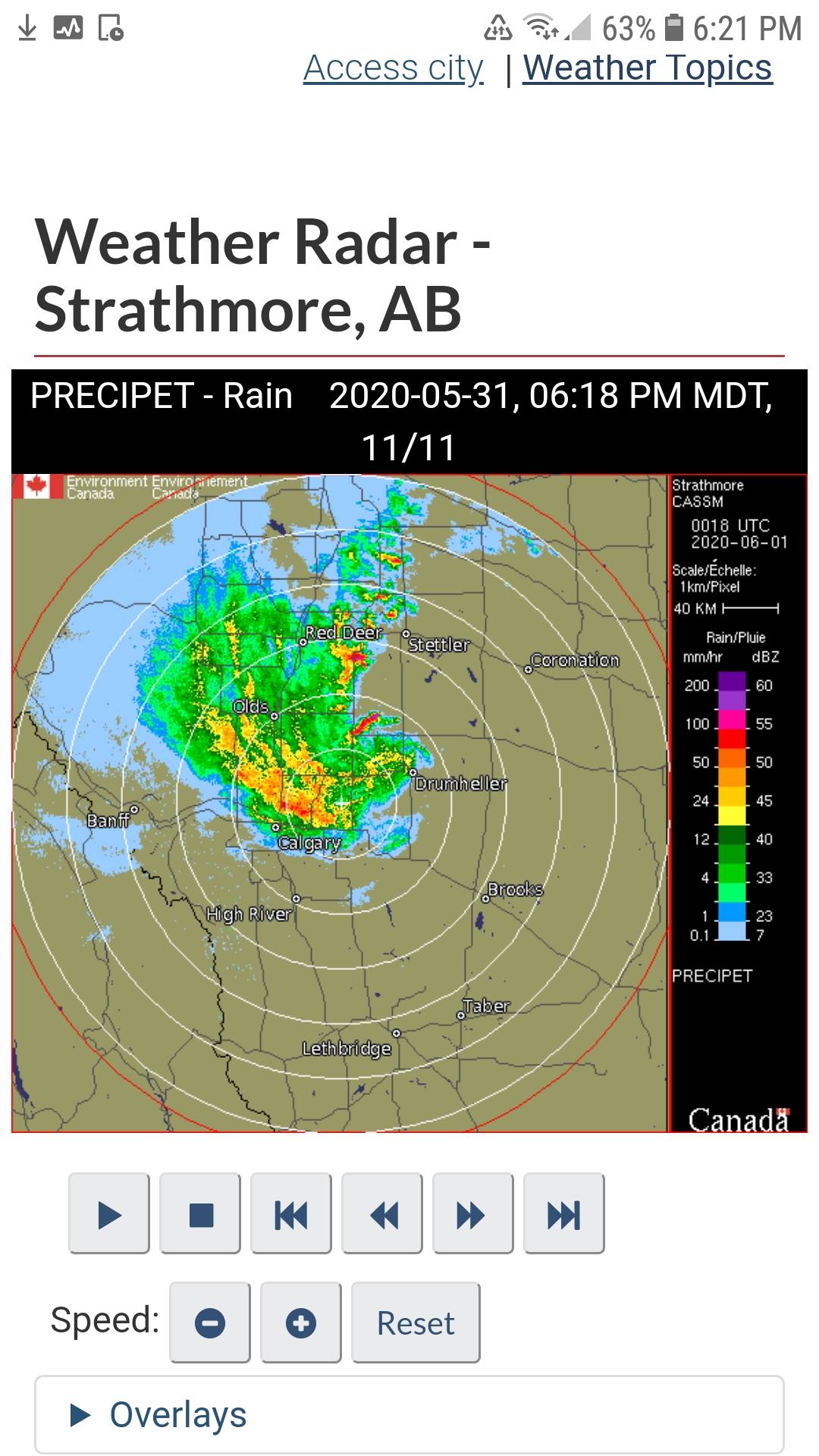This screenshot has width=819, height=1456.
Task: Jump to the last radar frame
Action: pyautogui.click(x=564, y=1213)
